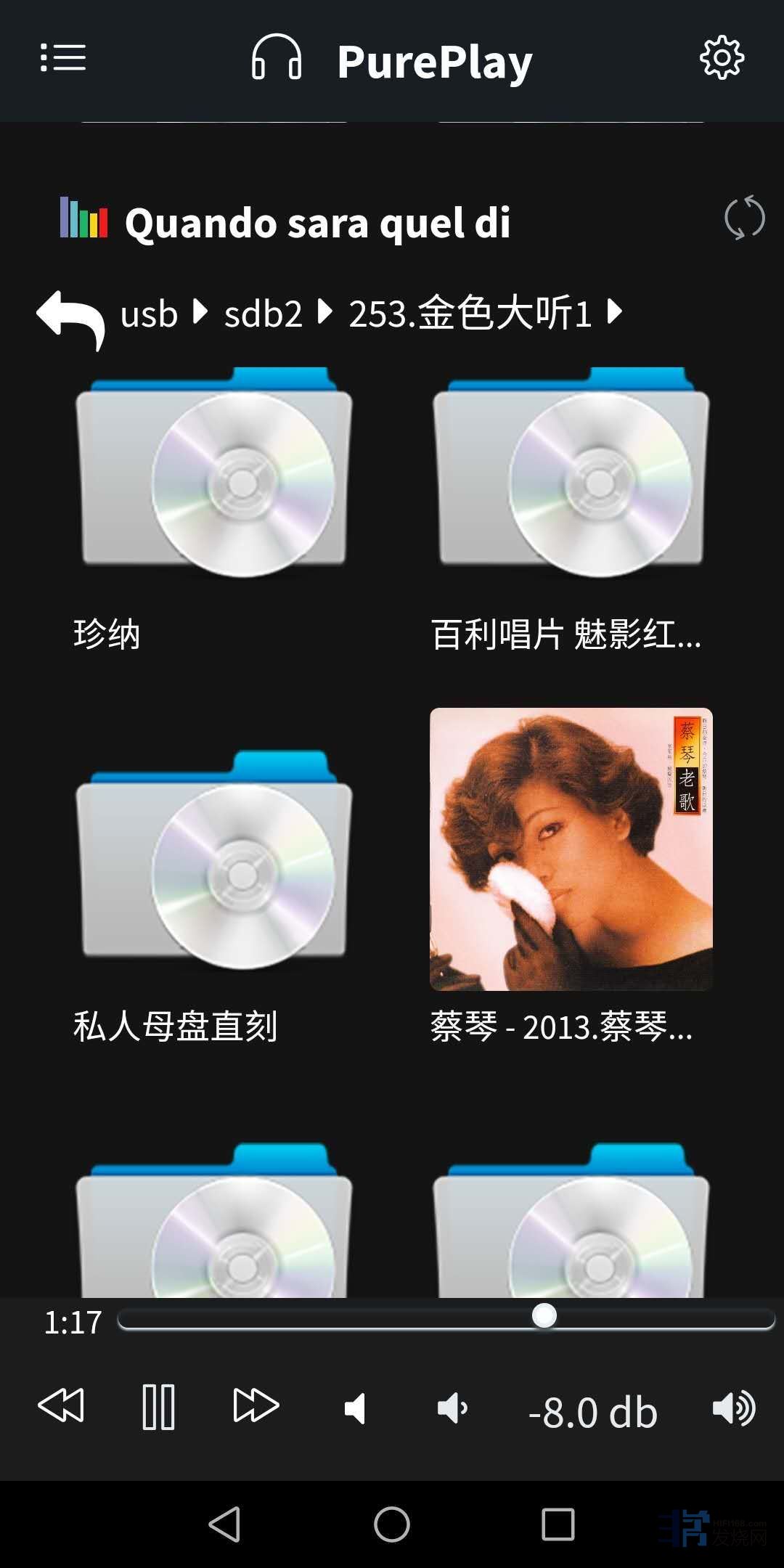The image size is (784, 1568).
Task: Mute the audio
Action: click(x=355, y=1408)
